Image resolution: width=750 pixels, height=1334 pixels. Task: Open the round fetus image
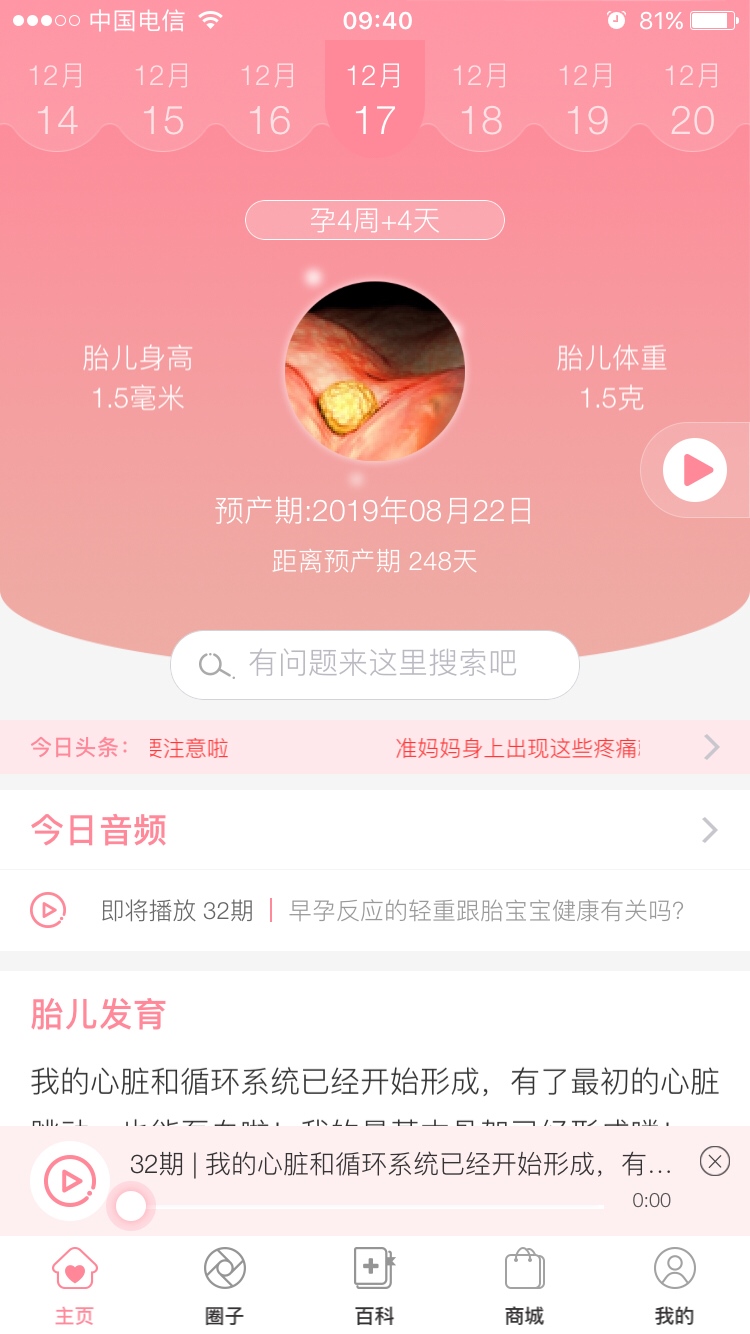click(375, 371)
